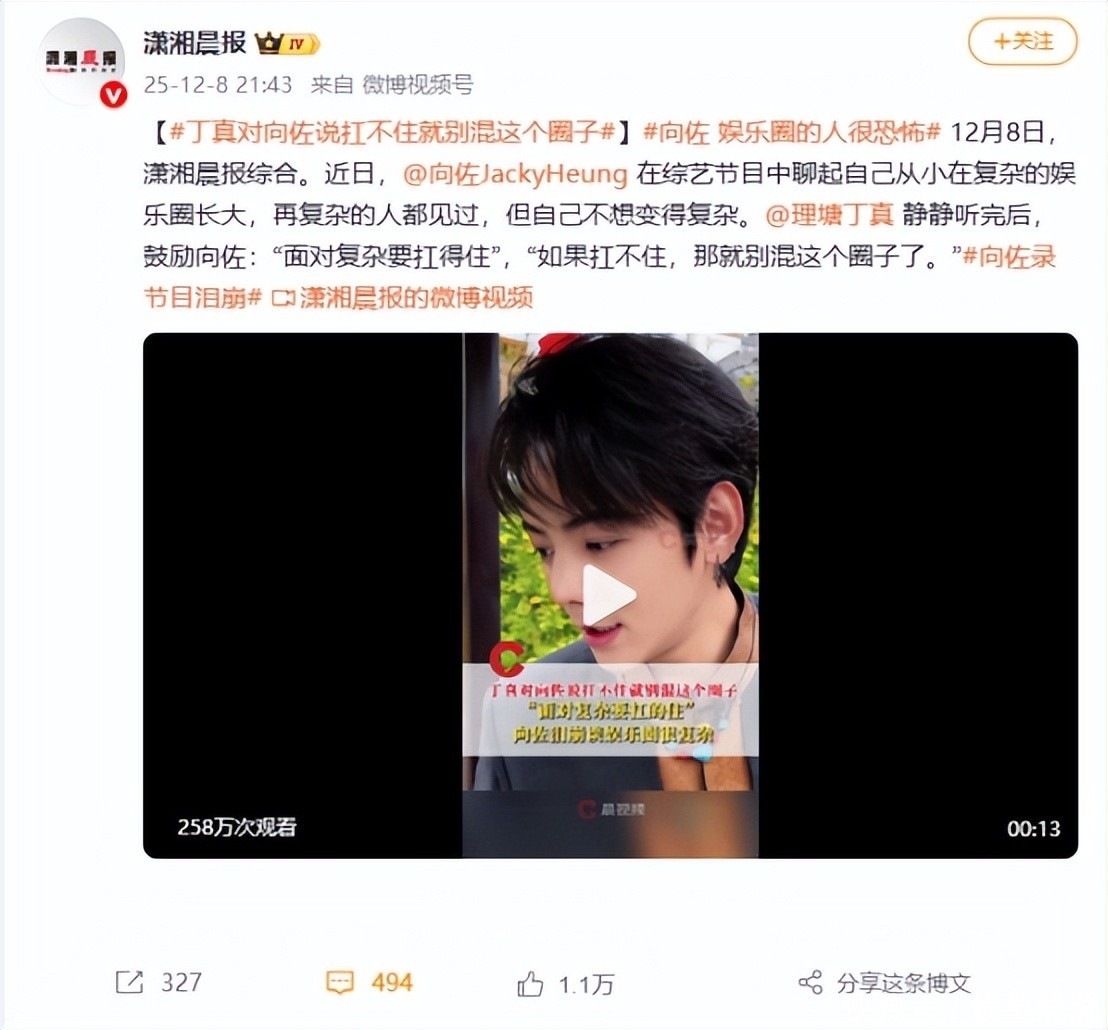This screenshot has width=1108, height=1030.
Task: Open the account name 潇湘晨报
Action: coord(194,43)
